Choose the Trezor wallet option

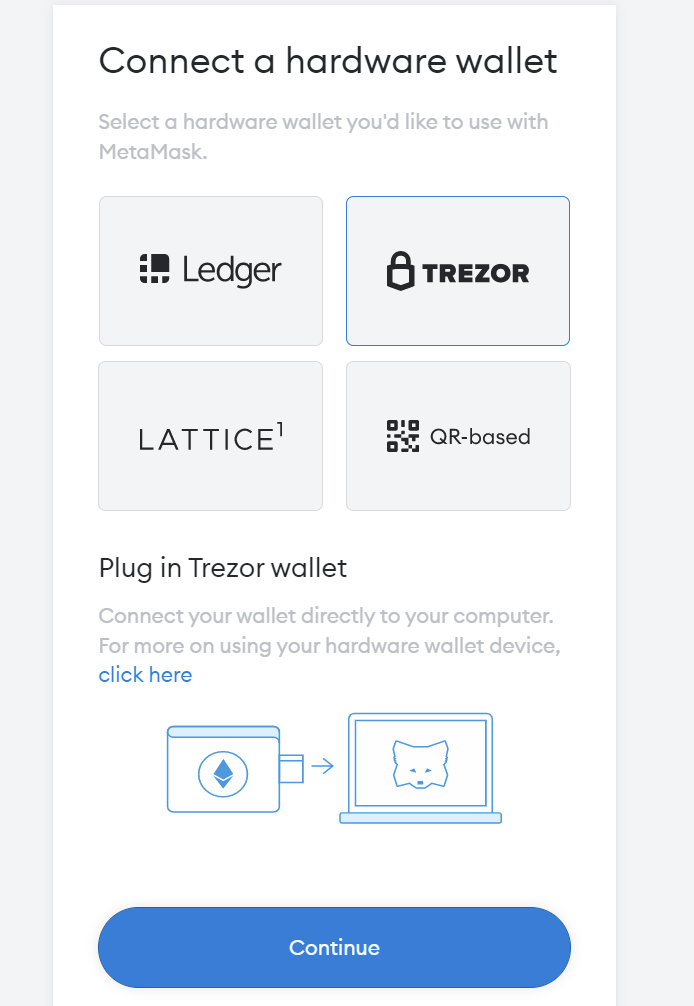click(x=458, y=271)
